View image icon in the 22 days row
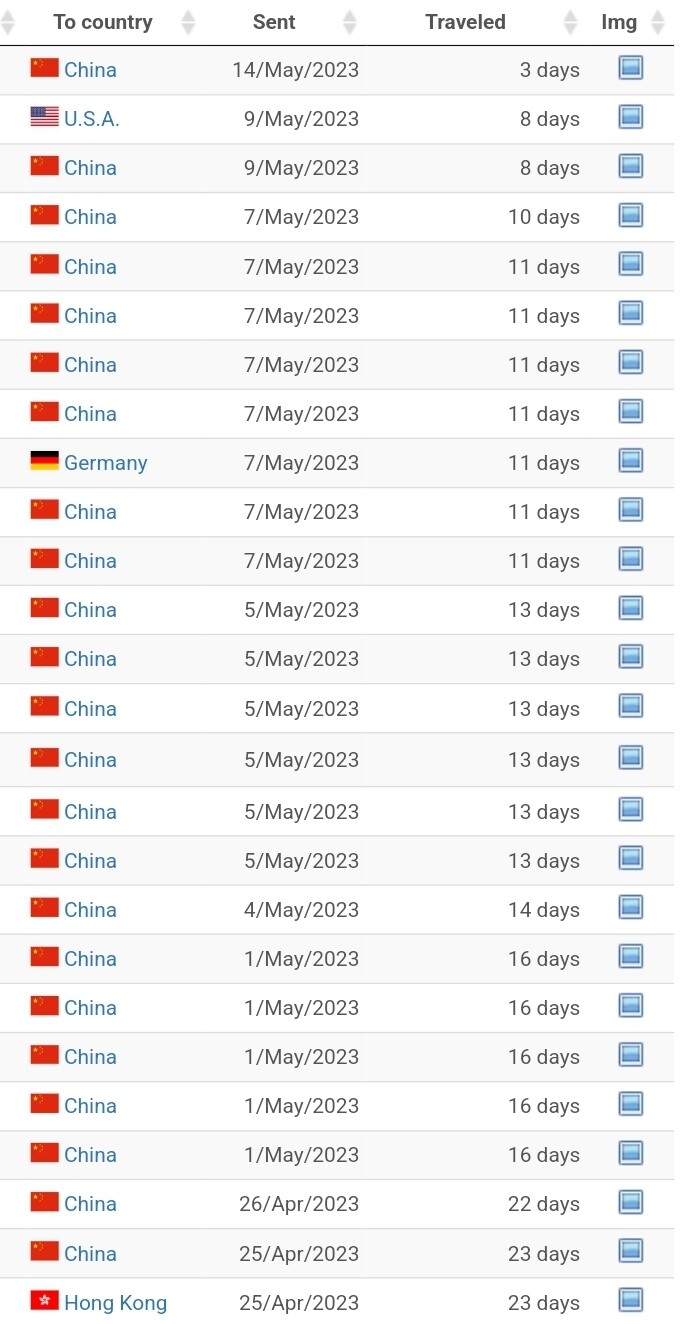This screenshot has width=681, height=1324. point(631,1201)
